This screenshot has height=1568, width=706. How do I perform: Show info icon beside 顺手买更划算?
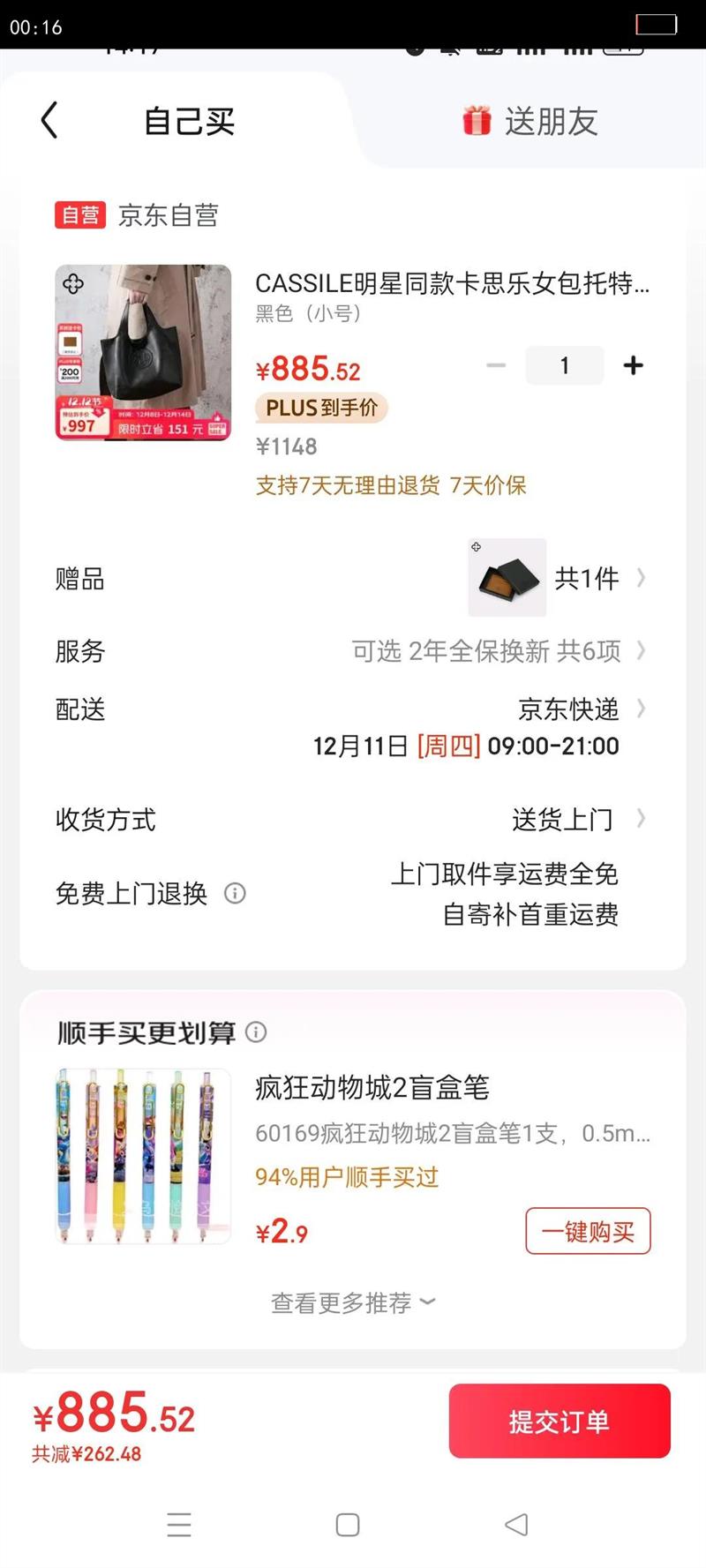pyautogui.click(x=256, y=1032)
